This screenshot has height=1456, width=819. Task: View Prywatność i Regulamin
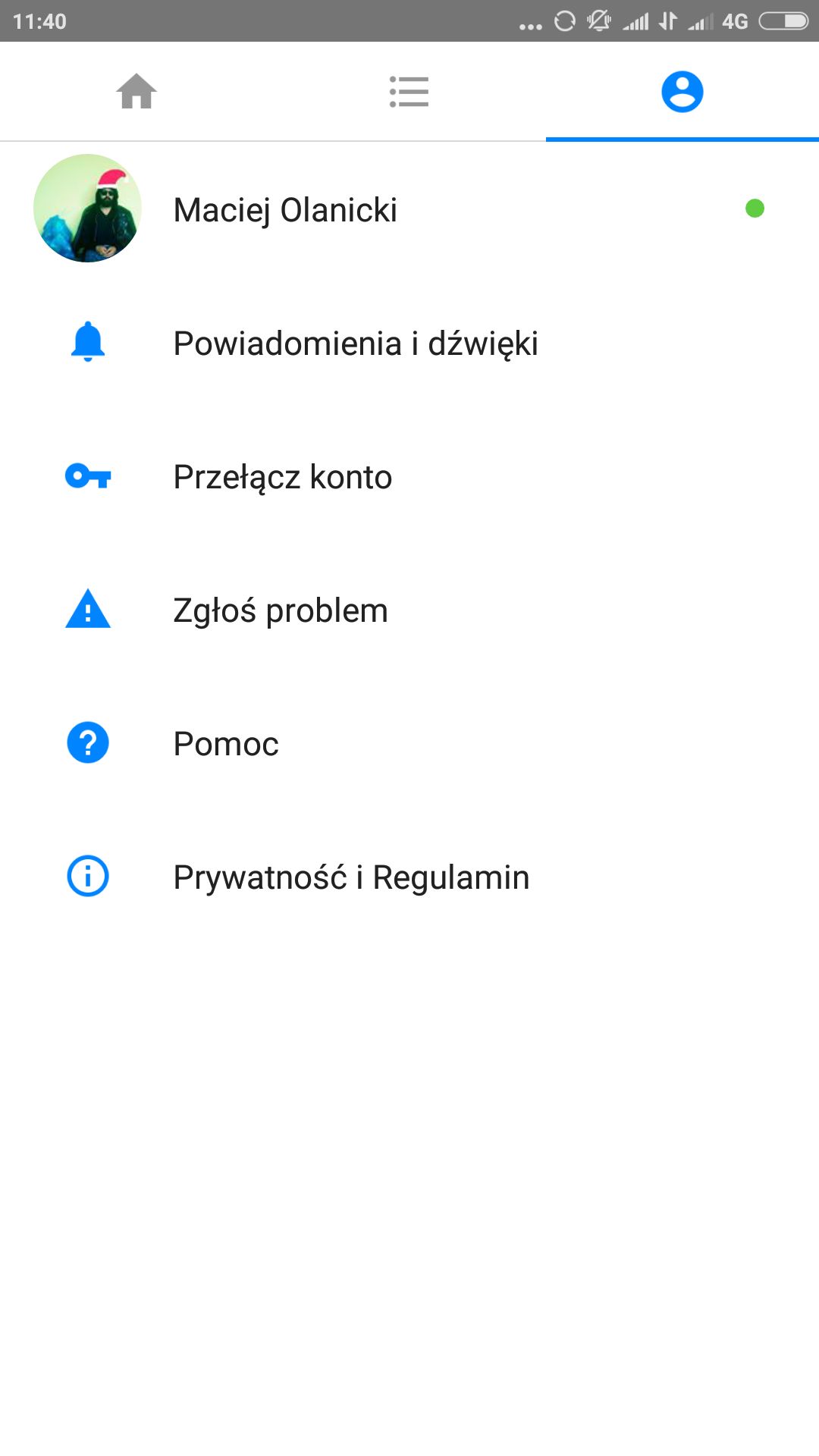click(x=409, y=877)
